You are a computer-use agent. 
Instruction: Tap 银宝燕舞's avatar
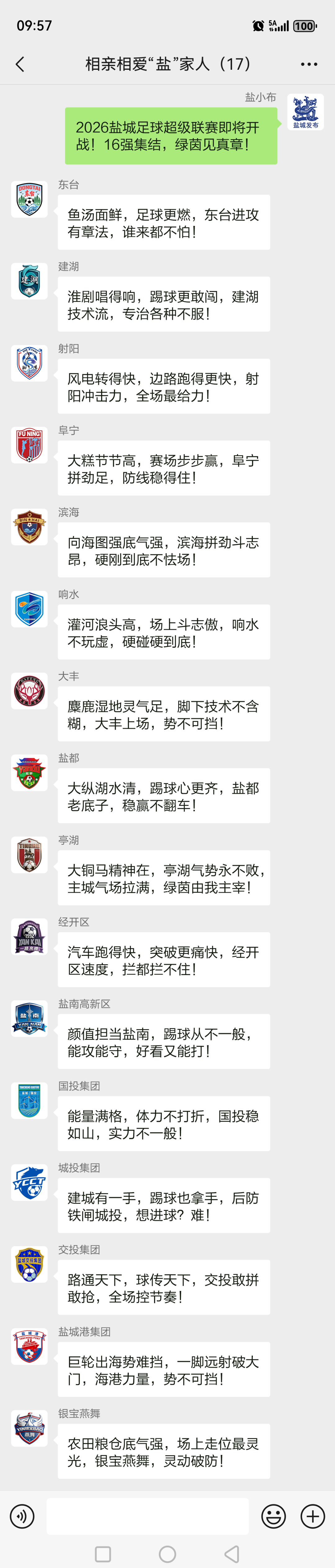tap(29, 1428)
